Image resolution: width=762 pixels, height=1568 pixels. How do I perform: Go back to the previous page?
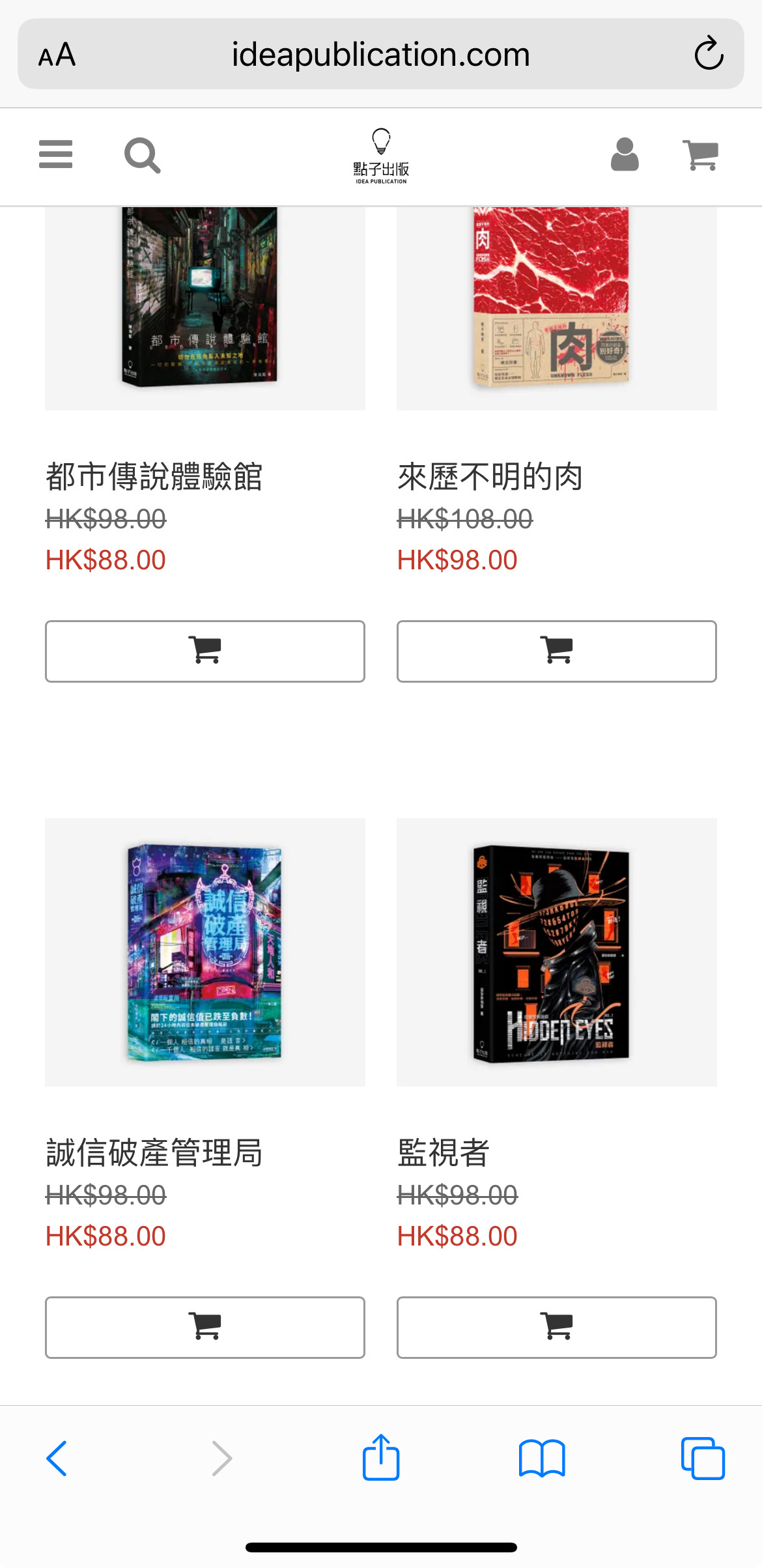coord(57,1458)
